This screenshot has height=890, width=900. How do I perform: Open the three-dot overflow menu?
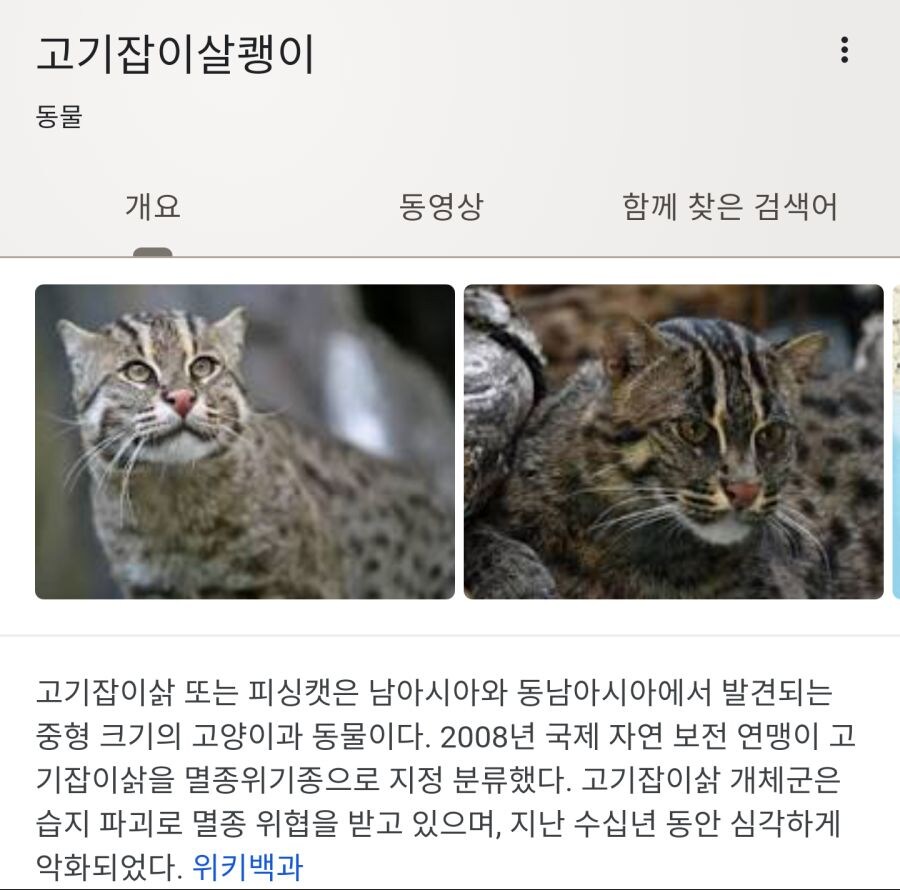[x=845, y=50]
